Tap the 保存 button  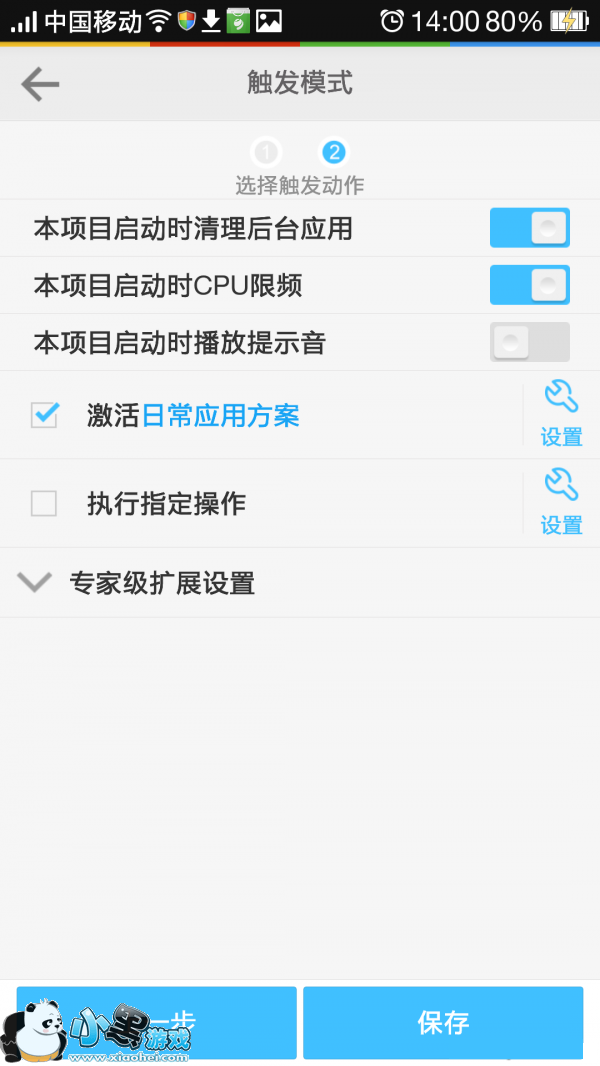point(443,1022)
